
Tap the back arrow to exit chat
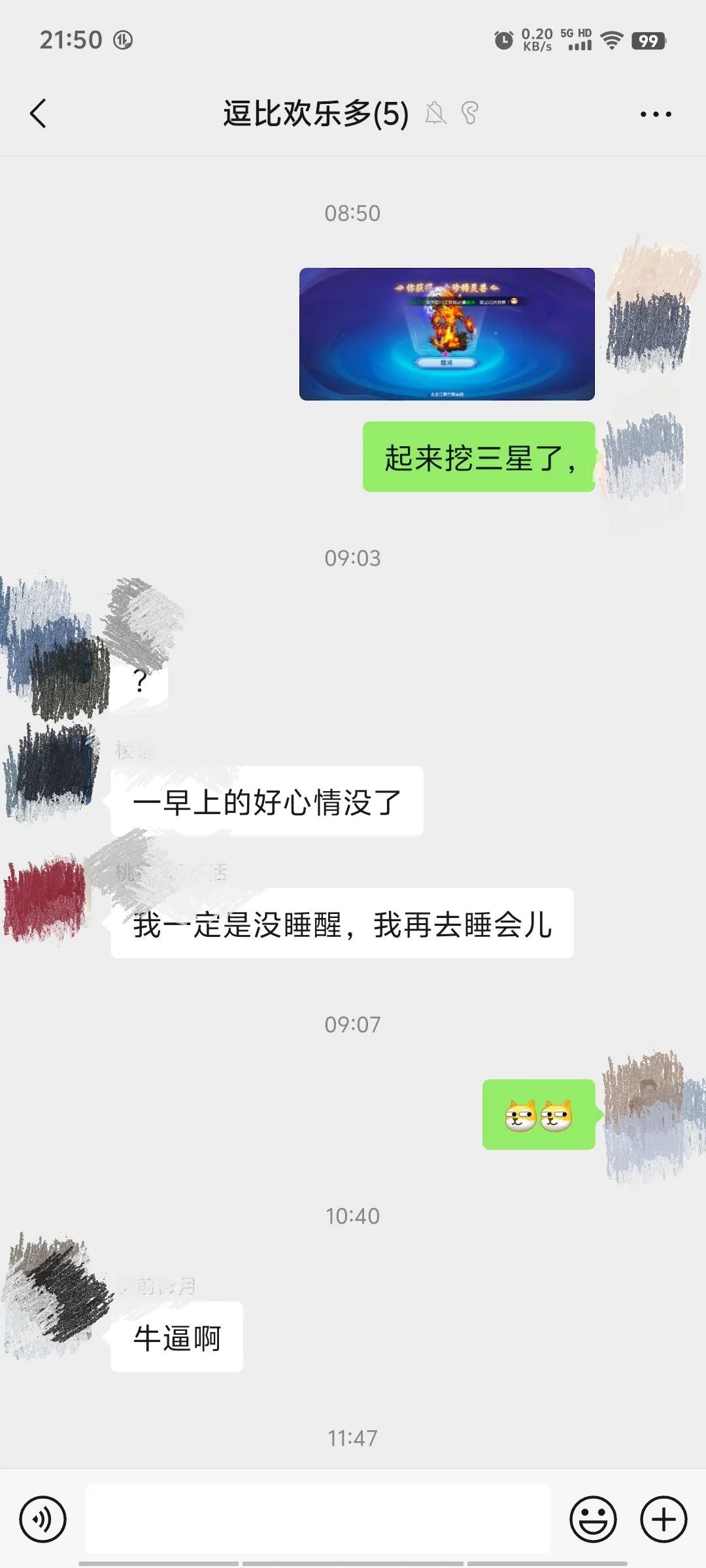[39, 113]
